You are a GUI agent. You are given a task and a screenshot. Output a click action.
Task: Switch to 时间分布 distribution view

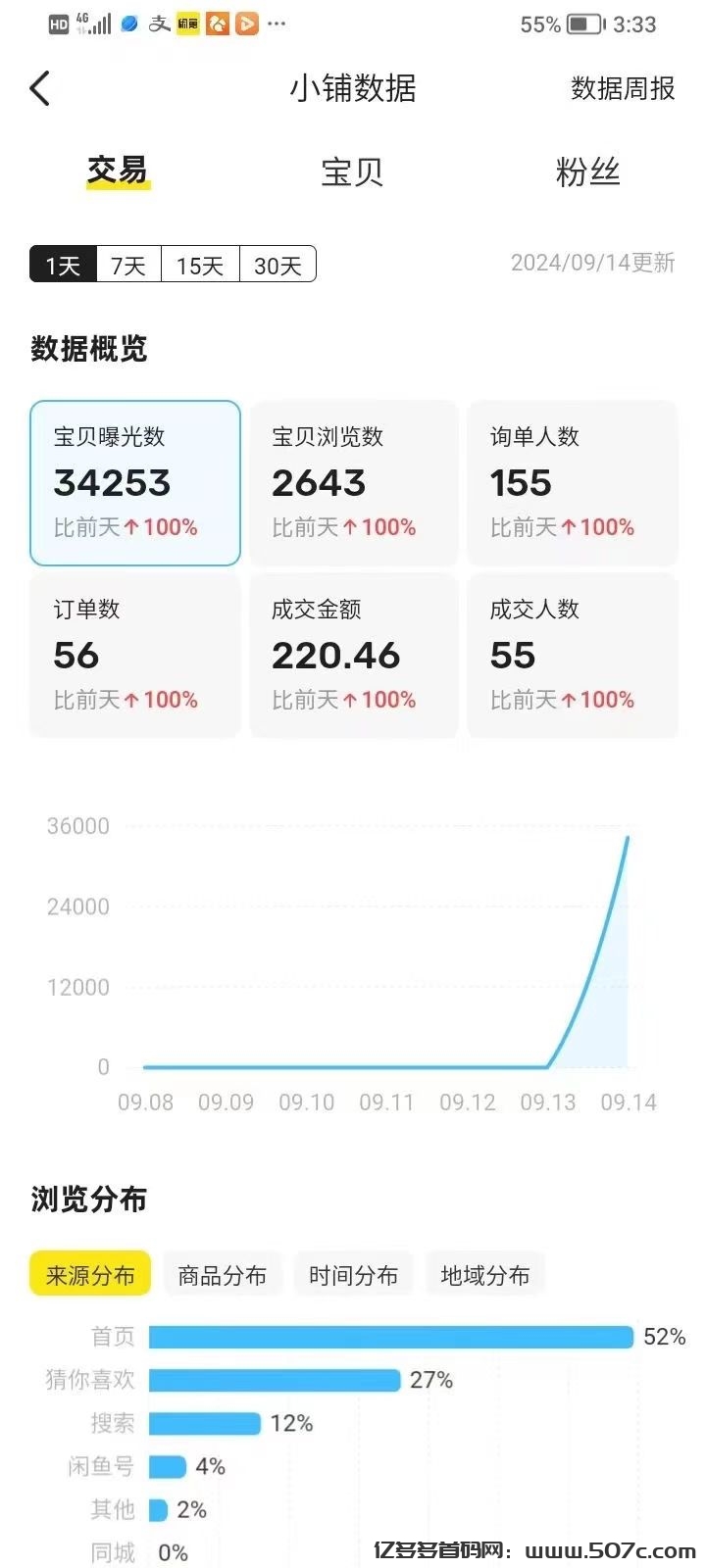tap(354, 1274)
